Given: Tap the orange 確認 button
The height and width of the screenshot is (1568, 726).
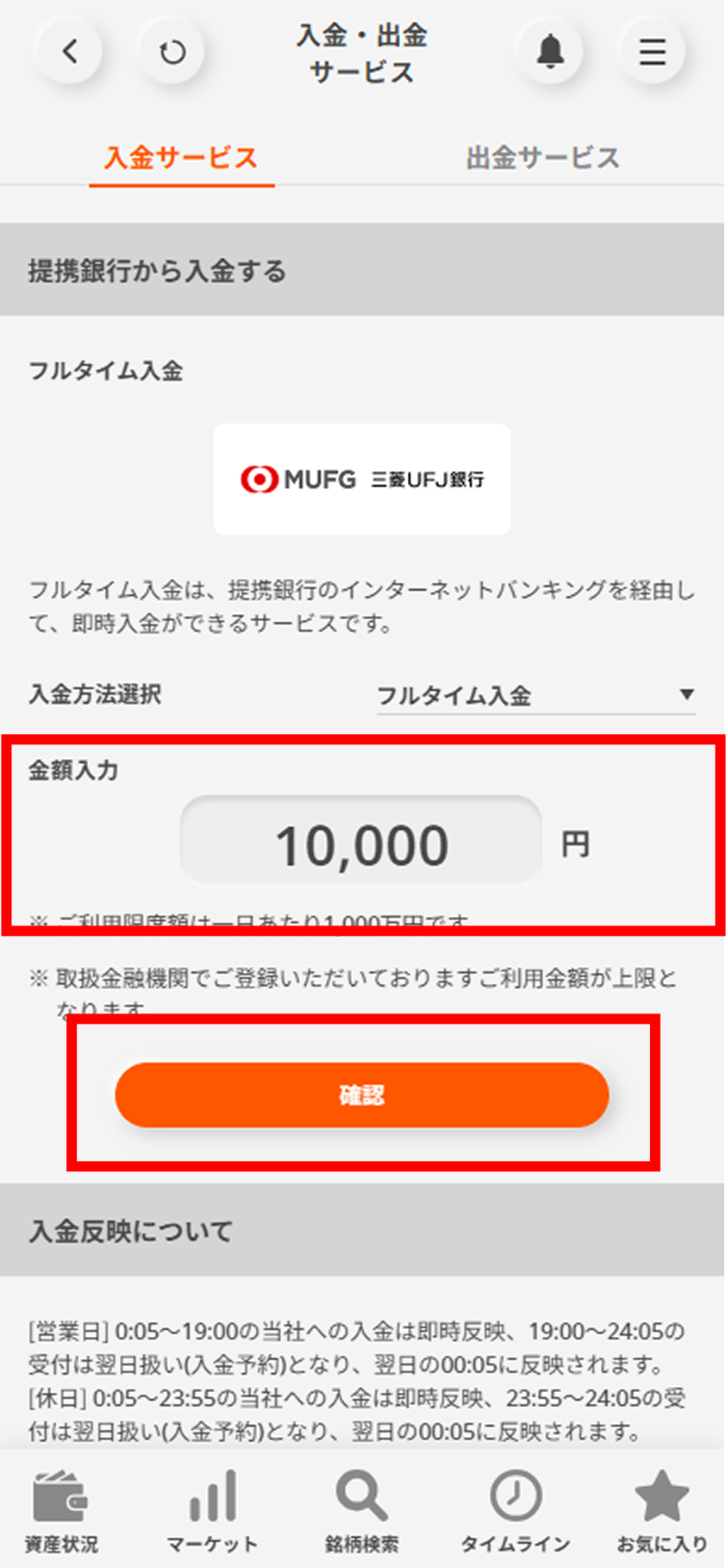Looking at the screenshot, I should click(x=362, y=1094).
